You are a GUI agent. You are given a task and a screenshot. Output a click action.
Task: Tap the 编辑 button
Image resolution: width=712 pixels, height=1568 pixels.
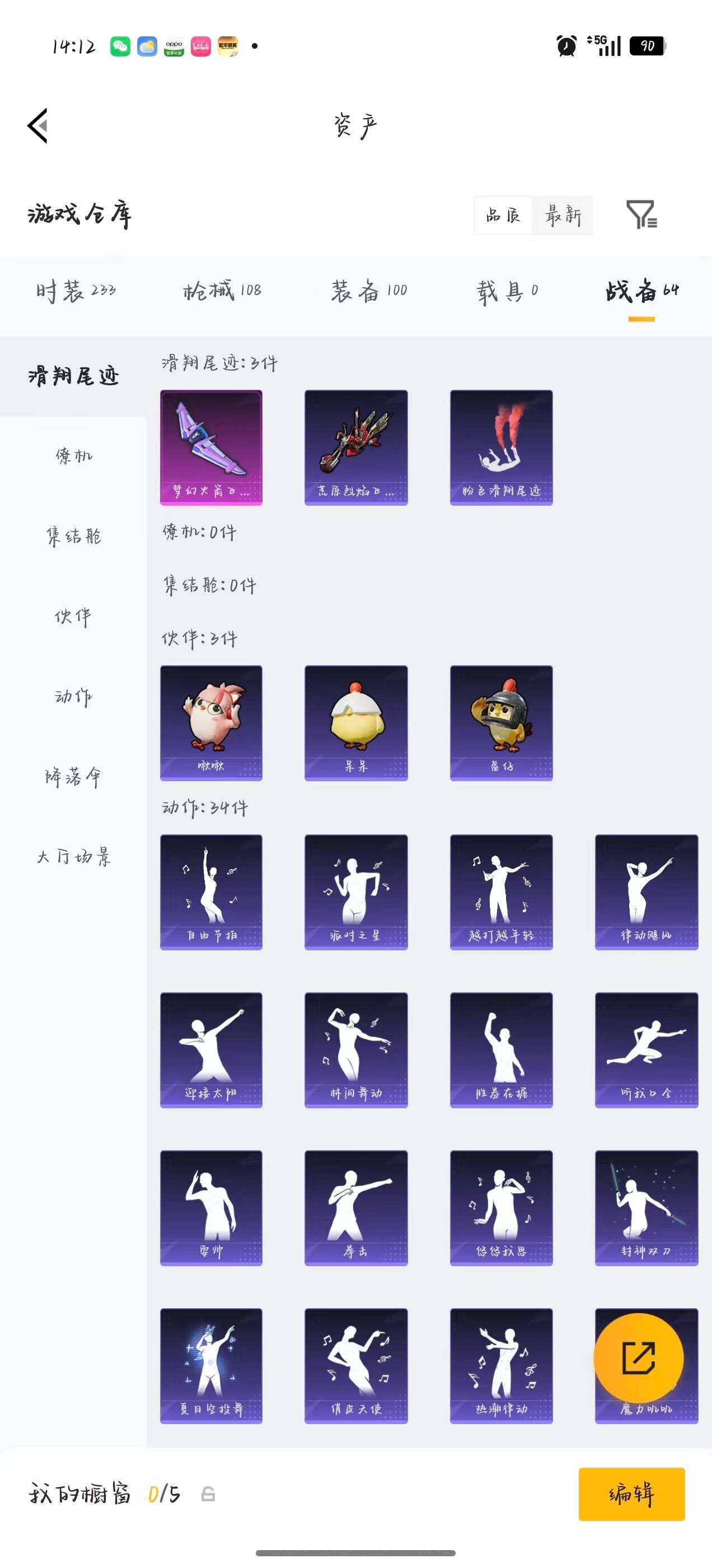(x=631, y=1494)
